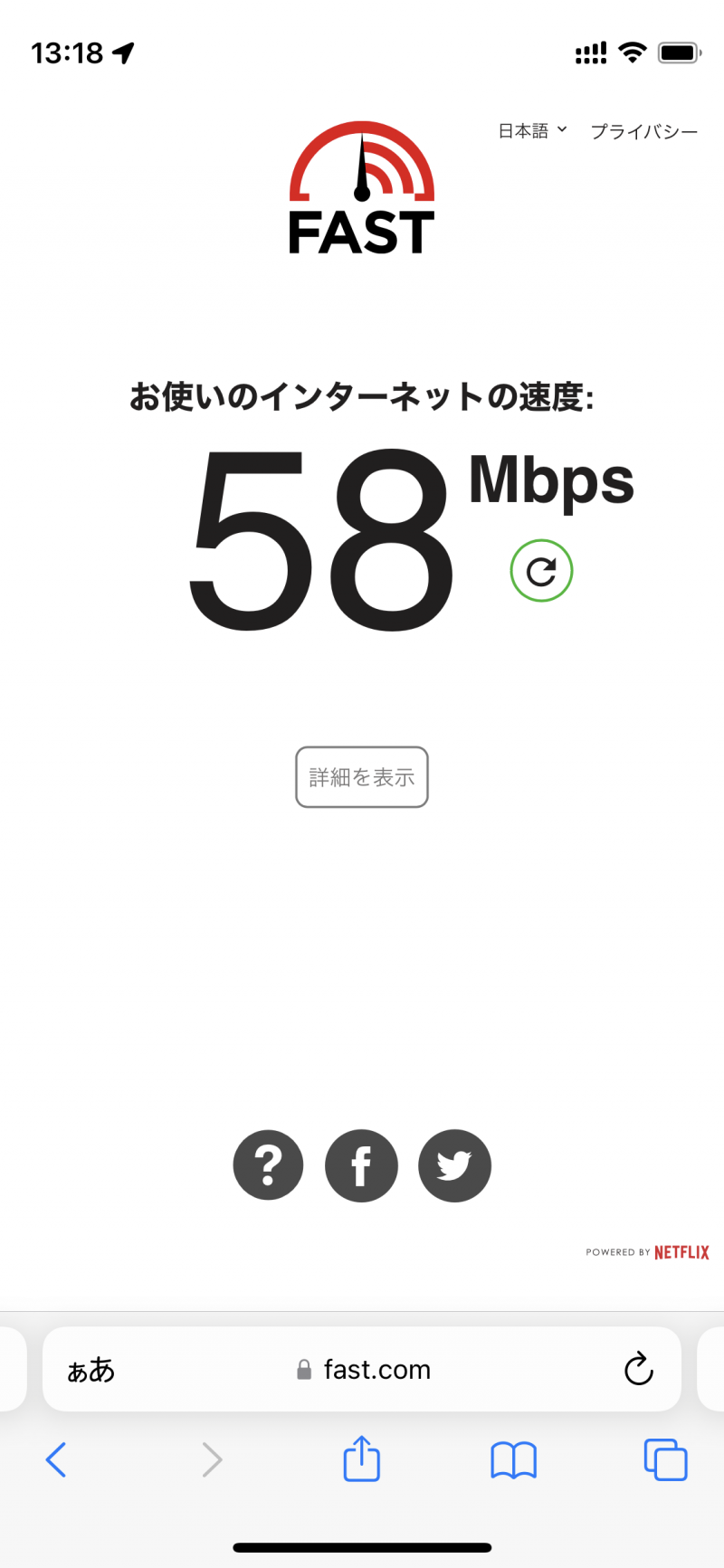Share results on Twitter

coord(454,1165)
